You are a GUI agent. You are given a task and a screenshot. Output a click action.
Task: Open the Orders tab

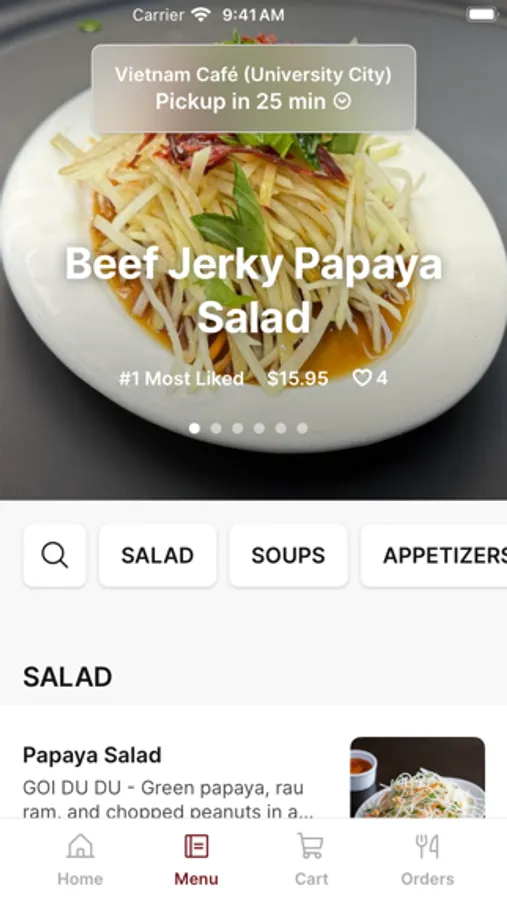pyautogui.click(x=427, y=859)
